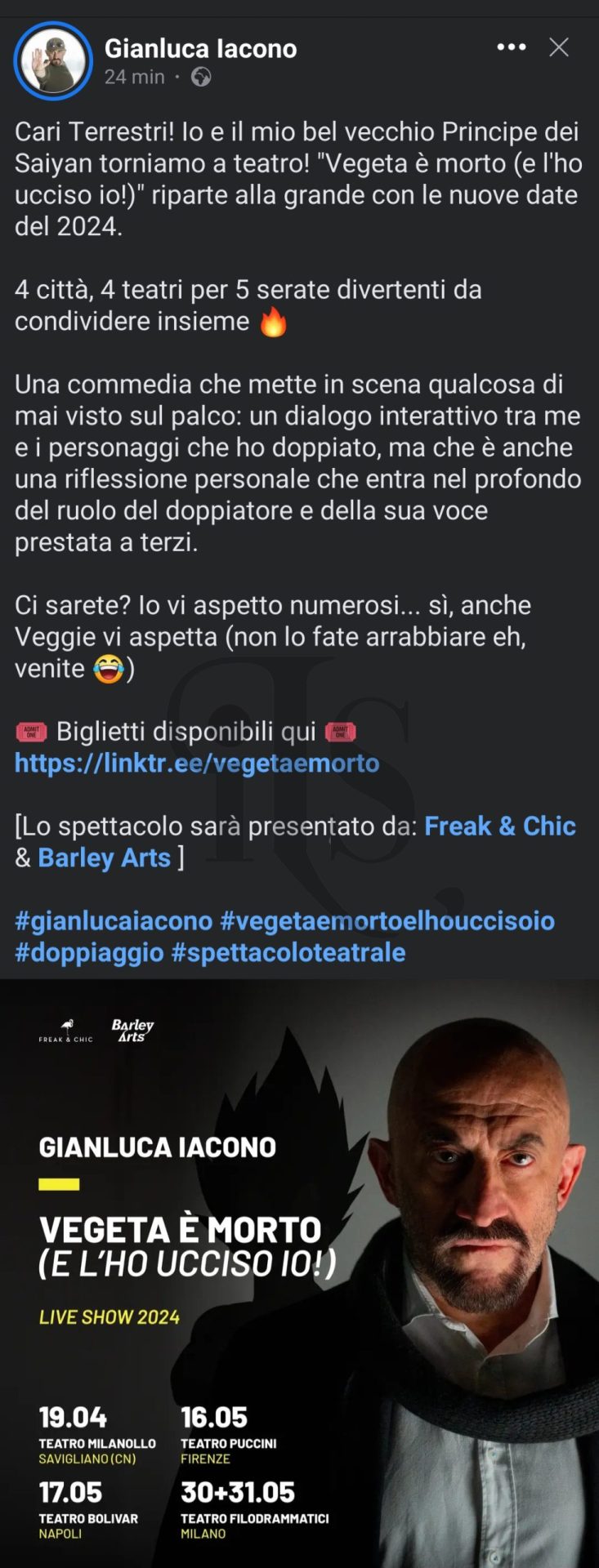Open the post's three-dot options menu
This screenshot has height=1568, width=599.
[512, 47]
